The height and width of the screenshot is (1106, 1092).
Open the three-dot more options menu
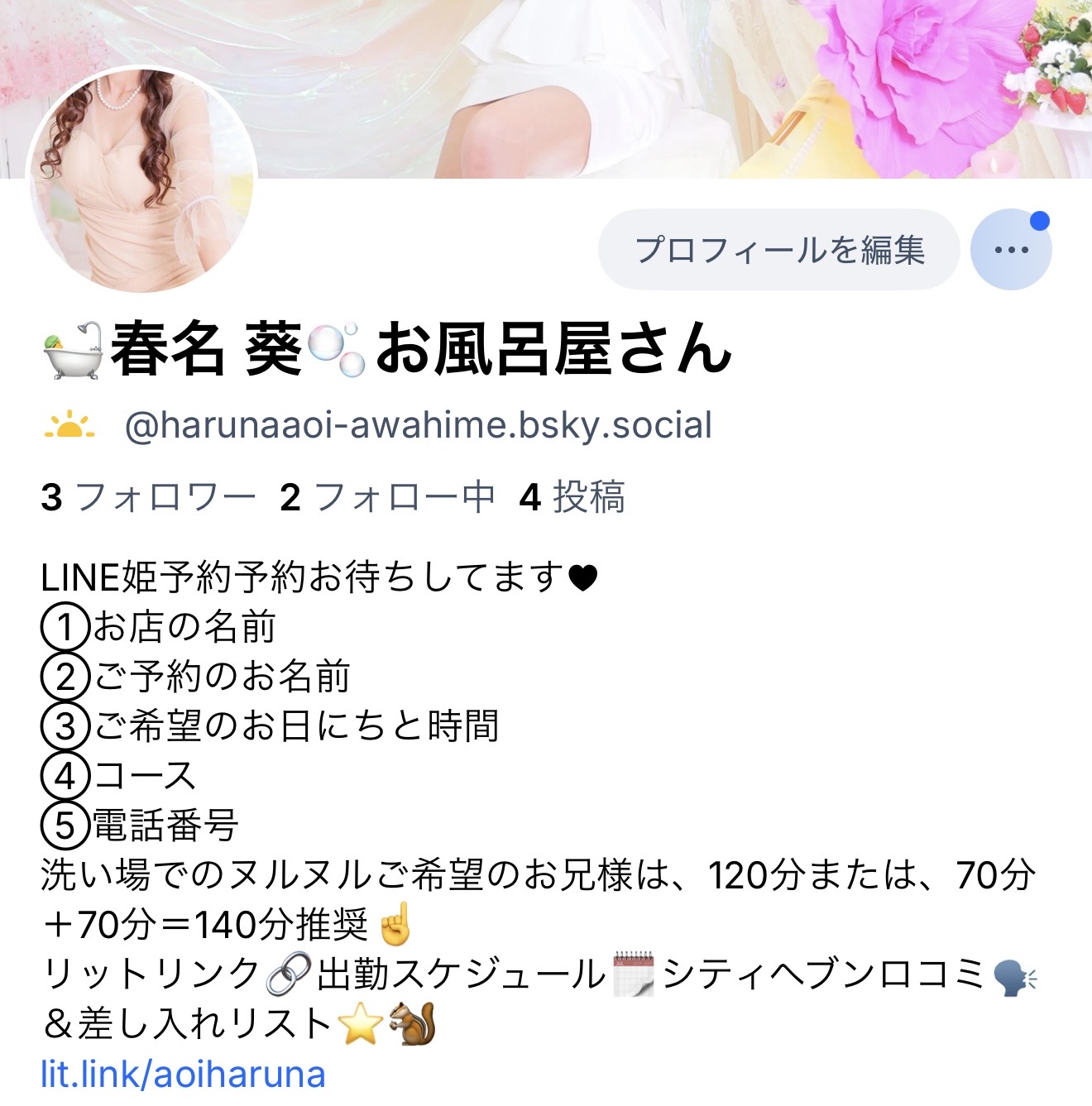pos(1011,250)
